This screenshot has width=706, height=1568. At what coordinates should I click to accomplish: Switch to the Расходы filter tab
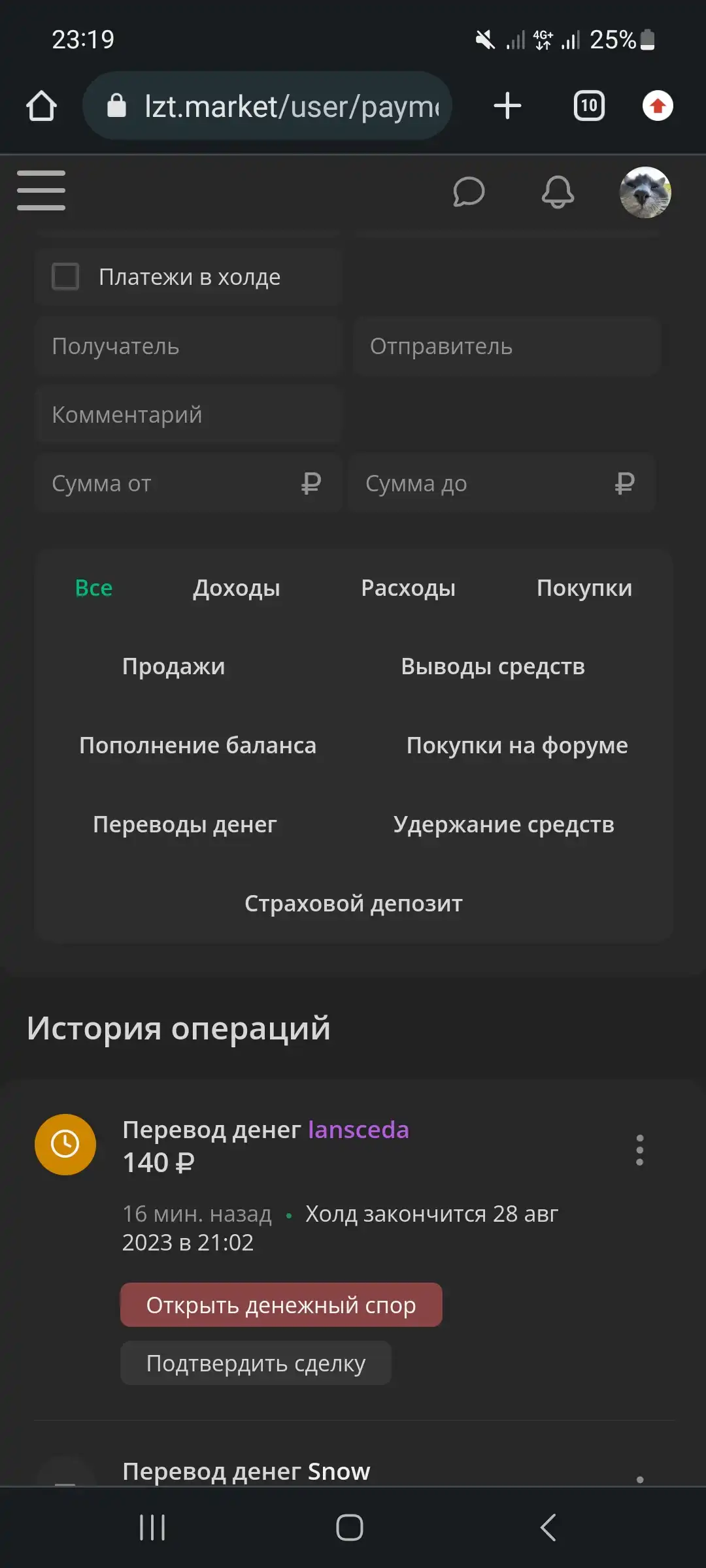[x=409, y=588]
